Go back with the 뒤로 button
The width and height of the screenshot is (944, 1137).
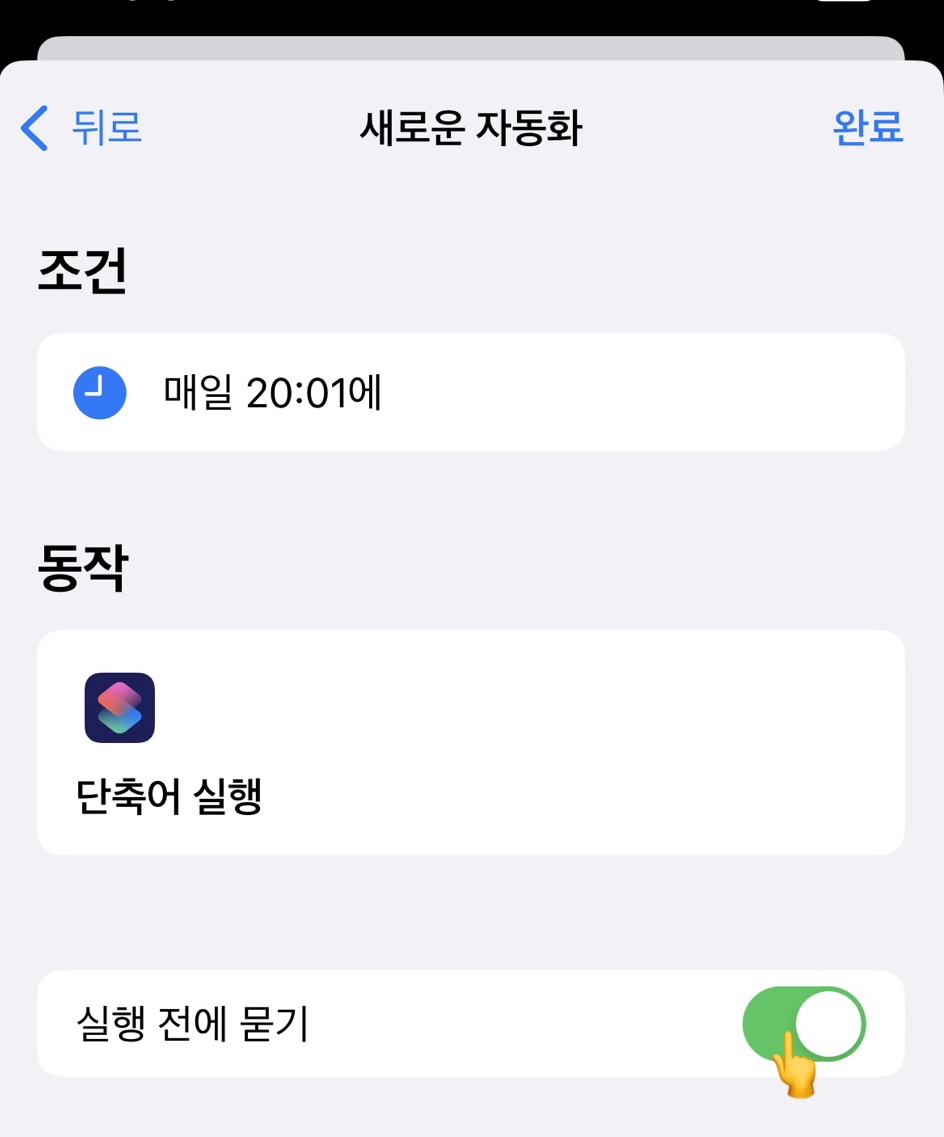[82, 129]
